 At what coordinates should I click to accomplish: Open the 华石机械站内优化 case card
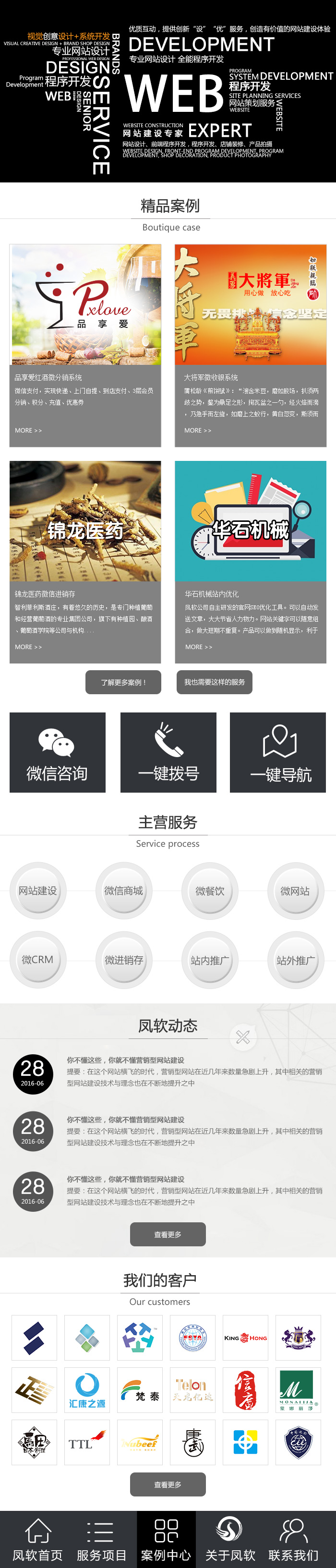pos(250,561)
